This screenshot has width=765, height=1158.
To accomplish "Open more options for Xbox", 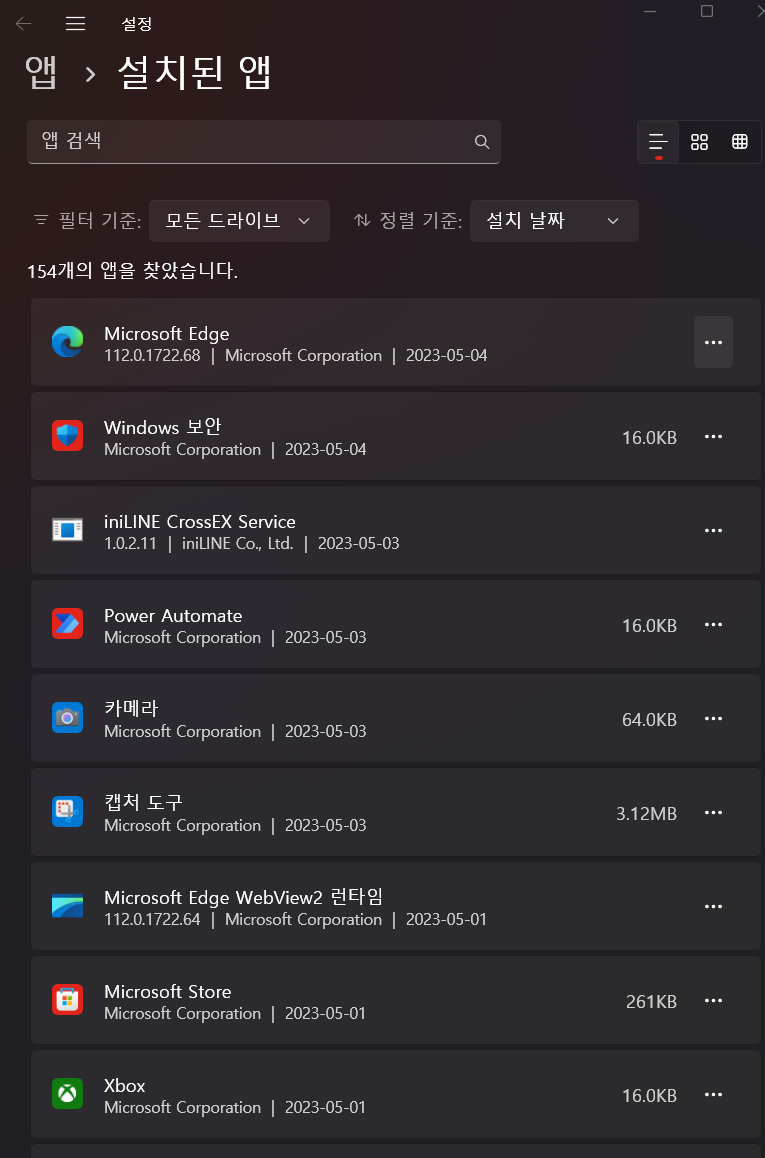I will pos(713,1095).
